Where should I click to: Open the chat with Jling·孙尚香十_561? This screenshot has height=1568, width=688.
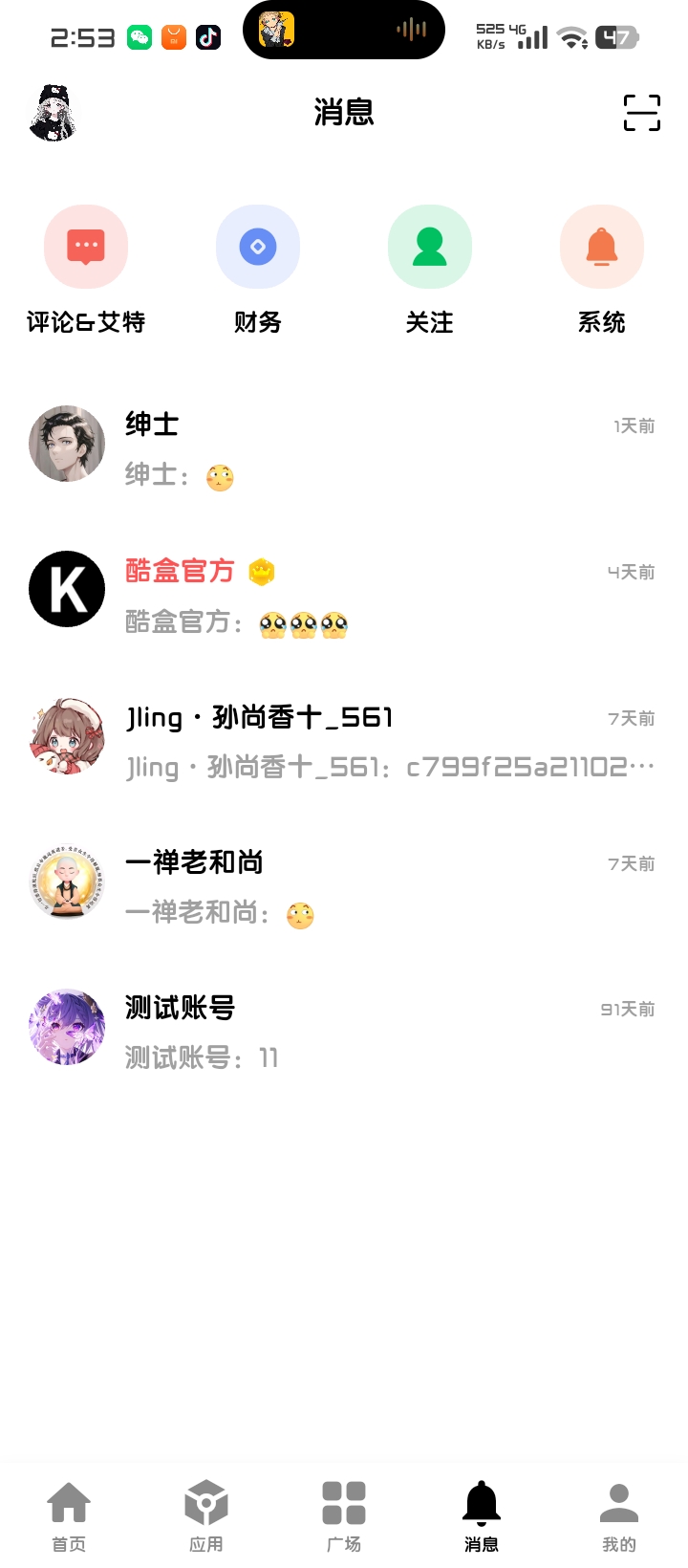(344, 738)
